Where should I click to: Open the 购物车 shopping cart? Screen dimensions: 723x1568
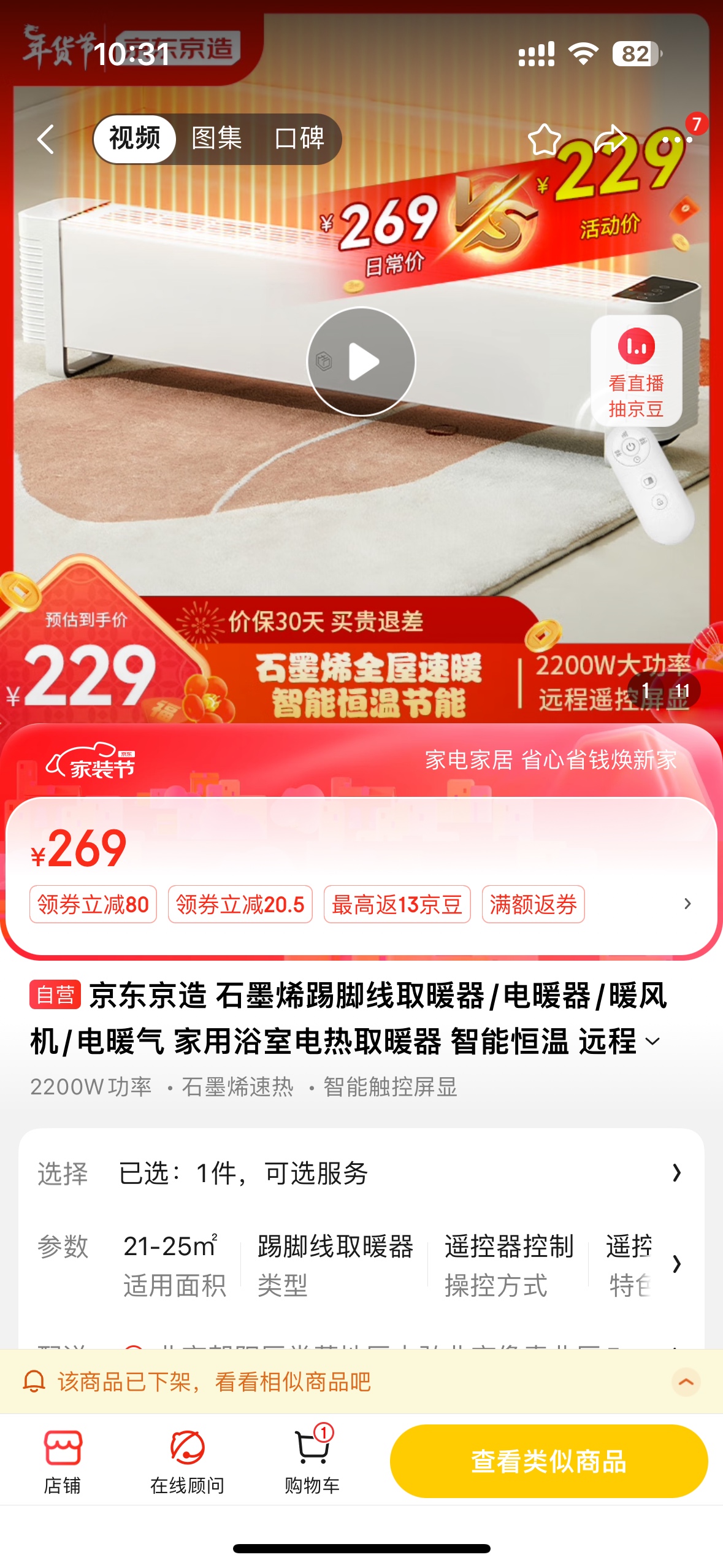point(312,1462)
